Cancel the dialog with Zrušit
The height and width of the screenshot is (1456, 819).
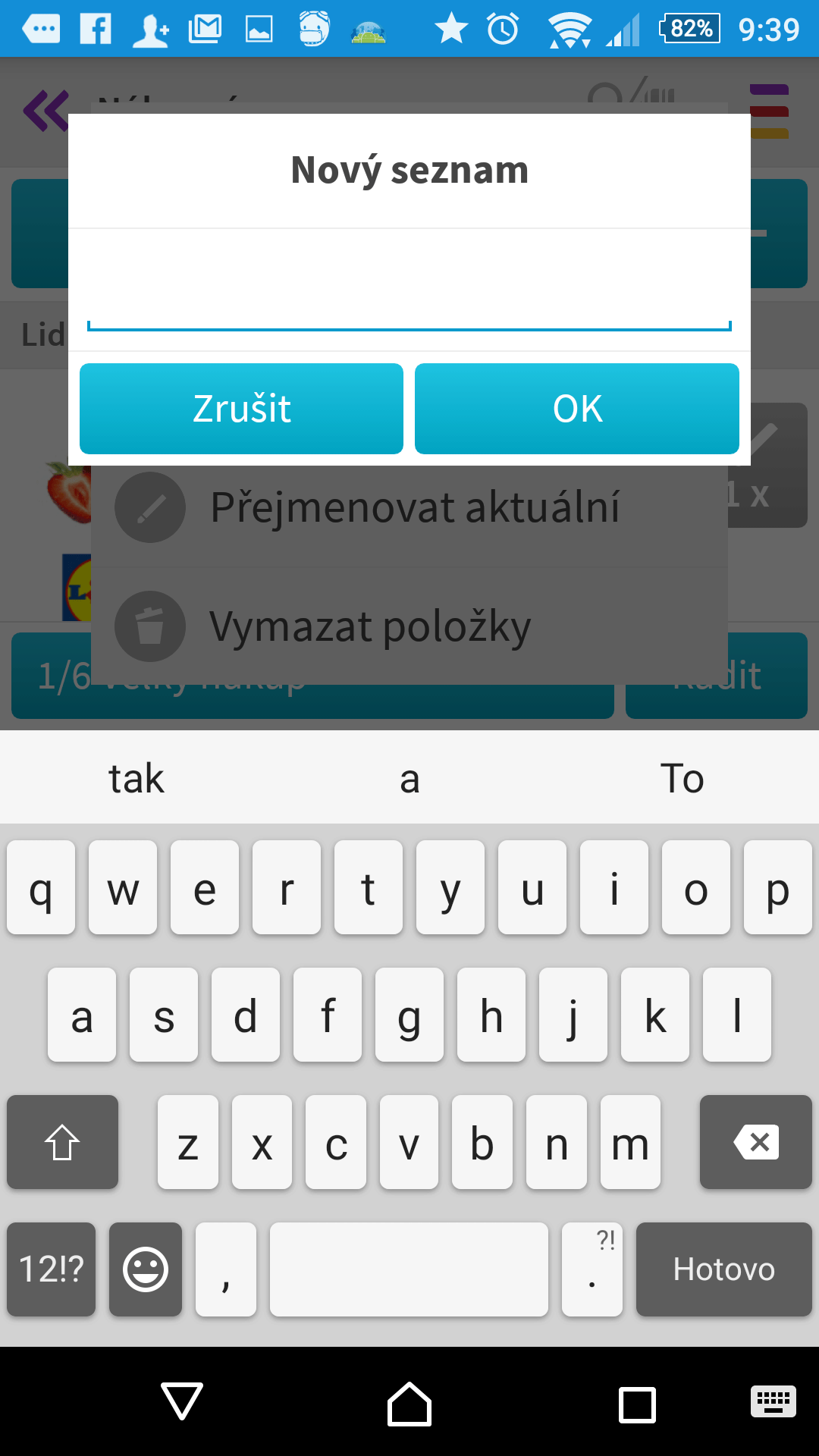[x=241, y=409]
